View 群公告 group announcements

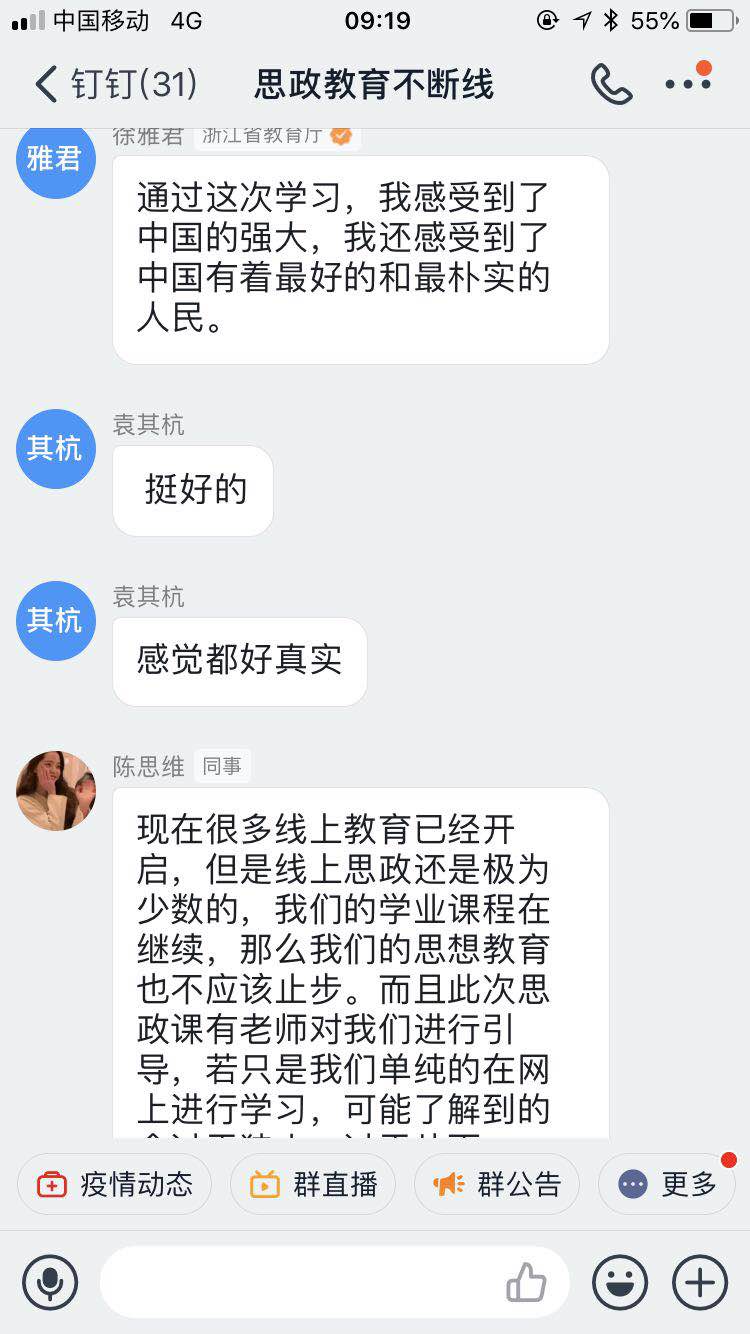497,1185
